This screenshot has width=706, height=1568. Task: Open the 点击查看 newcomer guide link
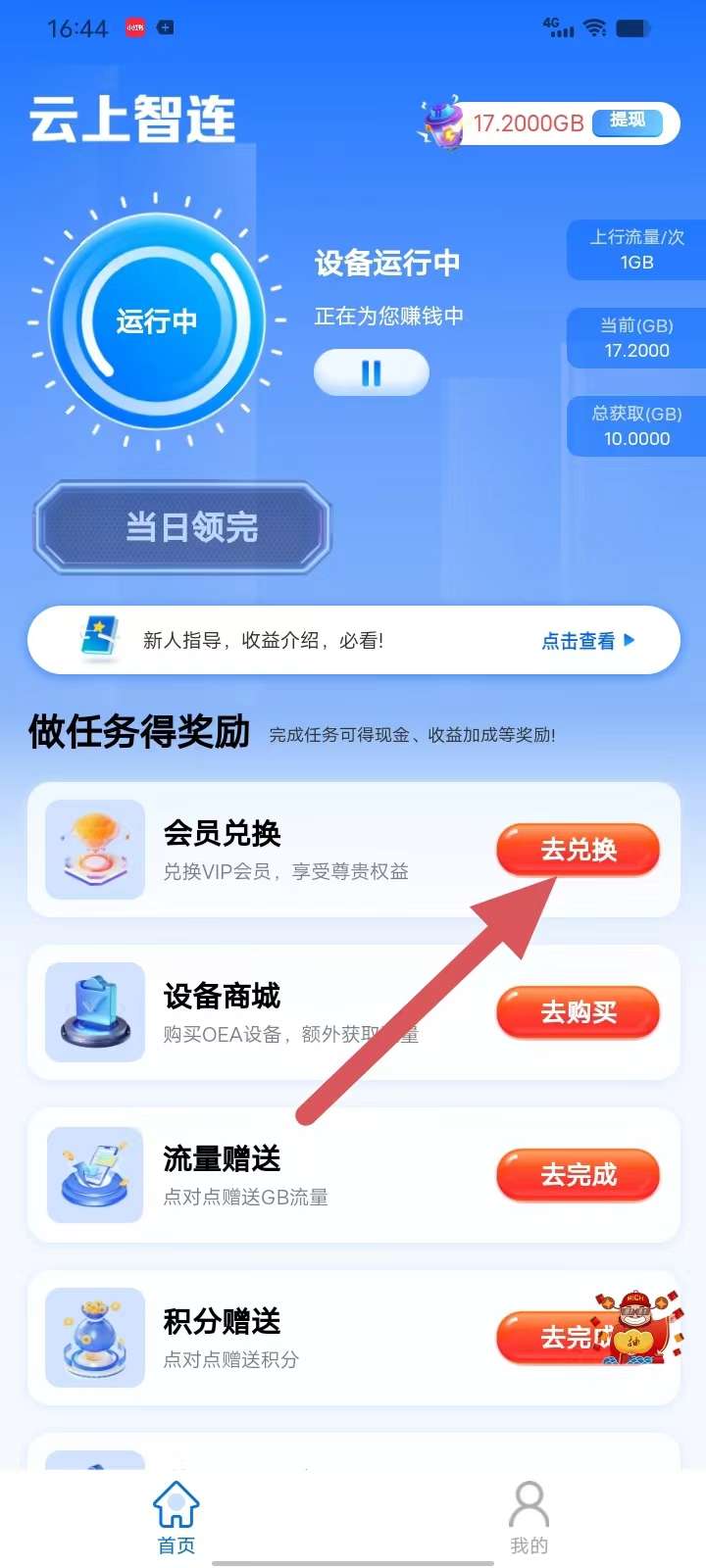click(x=587, y=641)
